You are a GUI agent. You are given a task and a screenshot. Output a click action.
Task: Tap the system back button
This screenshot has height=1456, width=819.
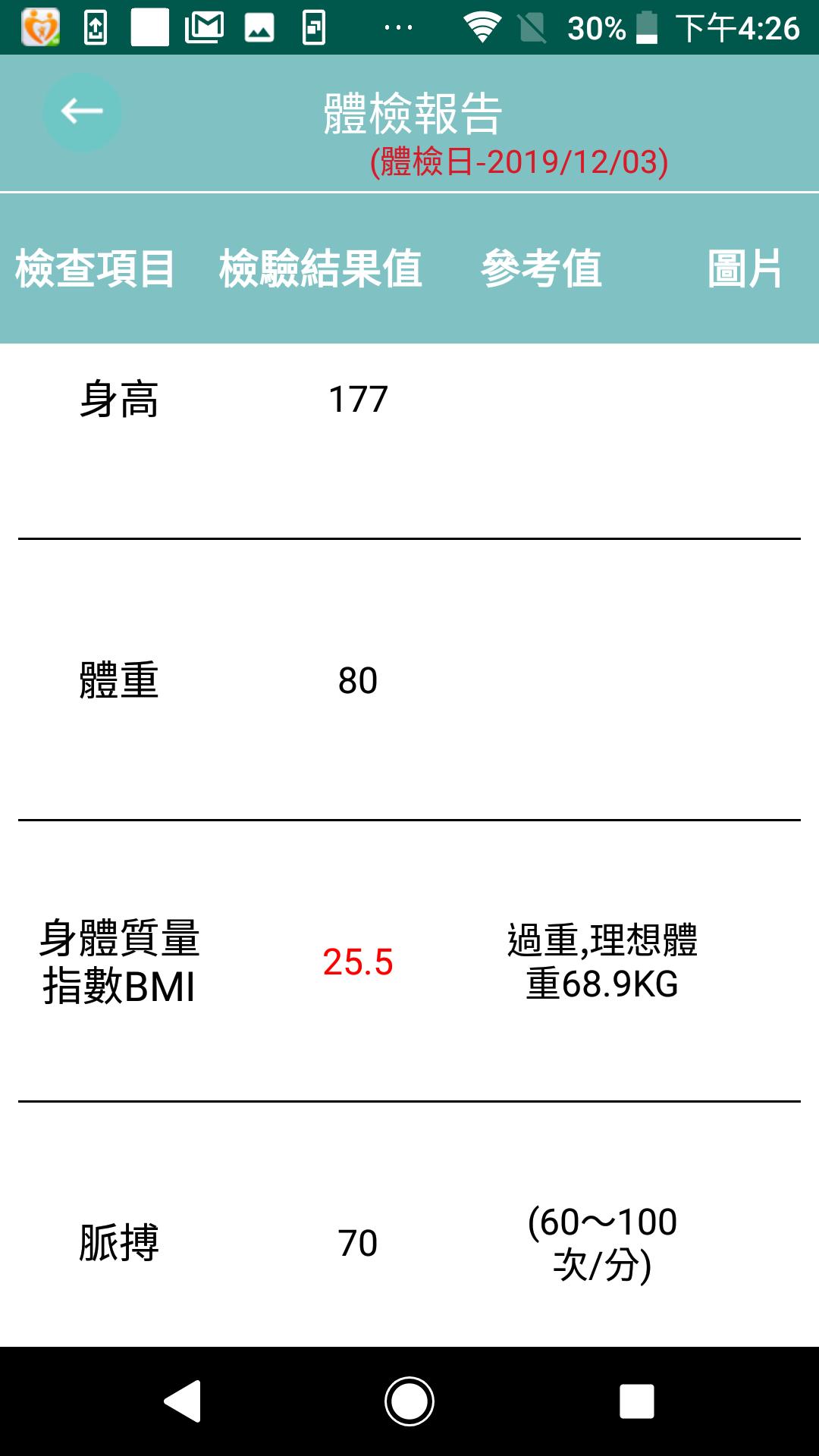coord(183,1401)
